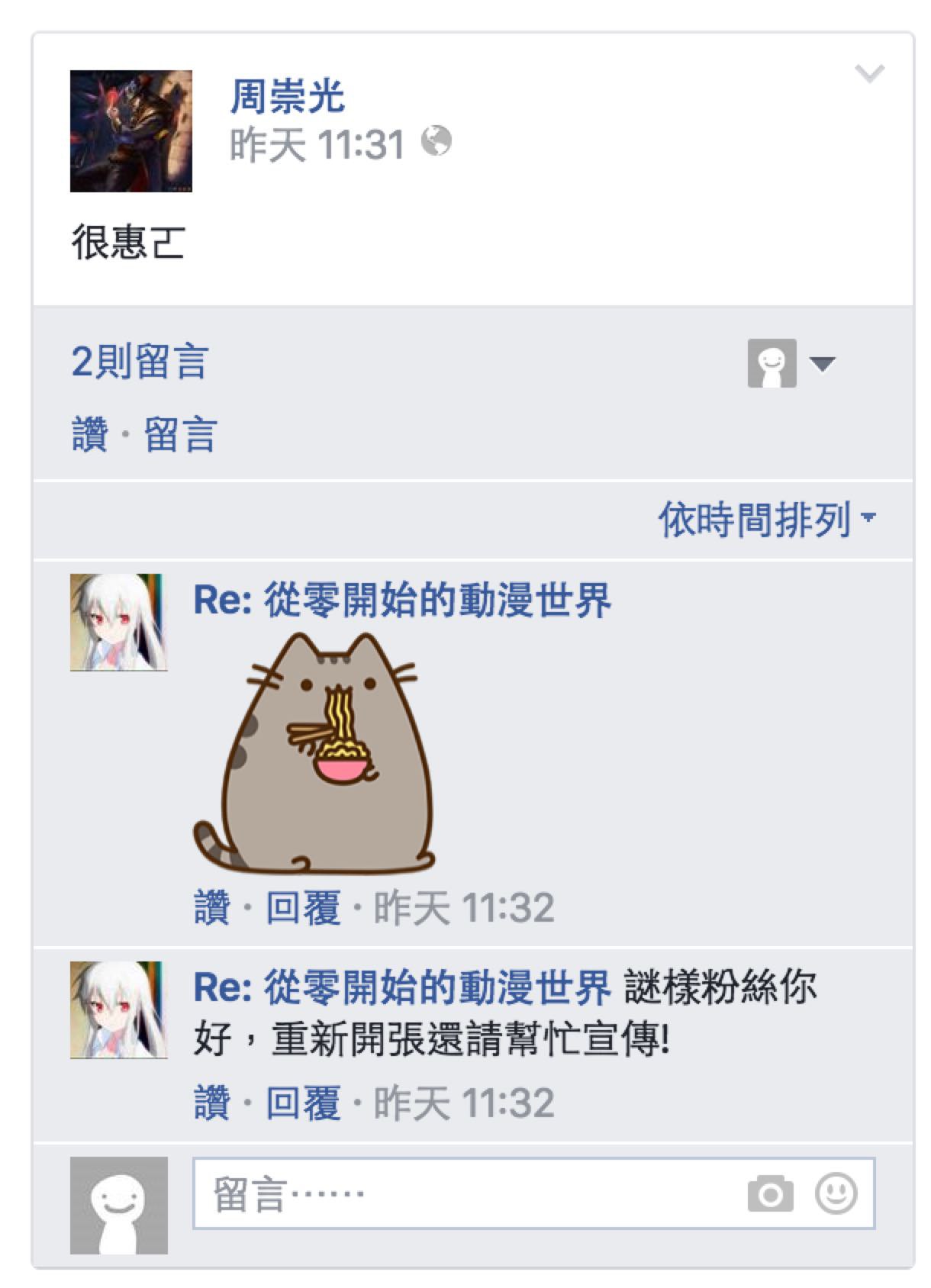931x1288 pixels.
Task: Open the 2則留言 comments link
Action: pos(140,361)
